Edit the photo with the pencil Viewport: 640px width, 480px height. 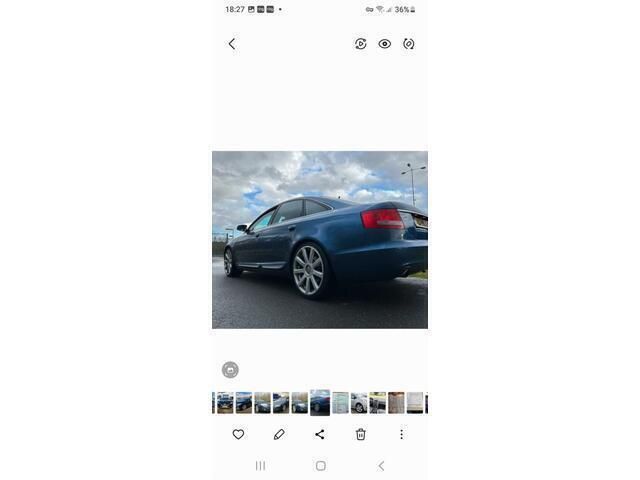click(x=279, y=434)
